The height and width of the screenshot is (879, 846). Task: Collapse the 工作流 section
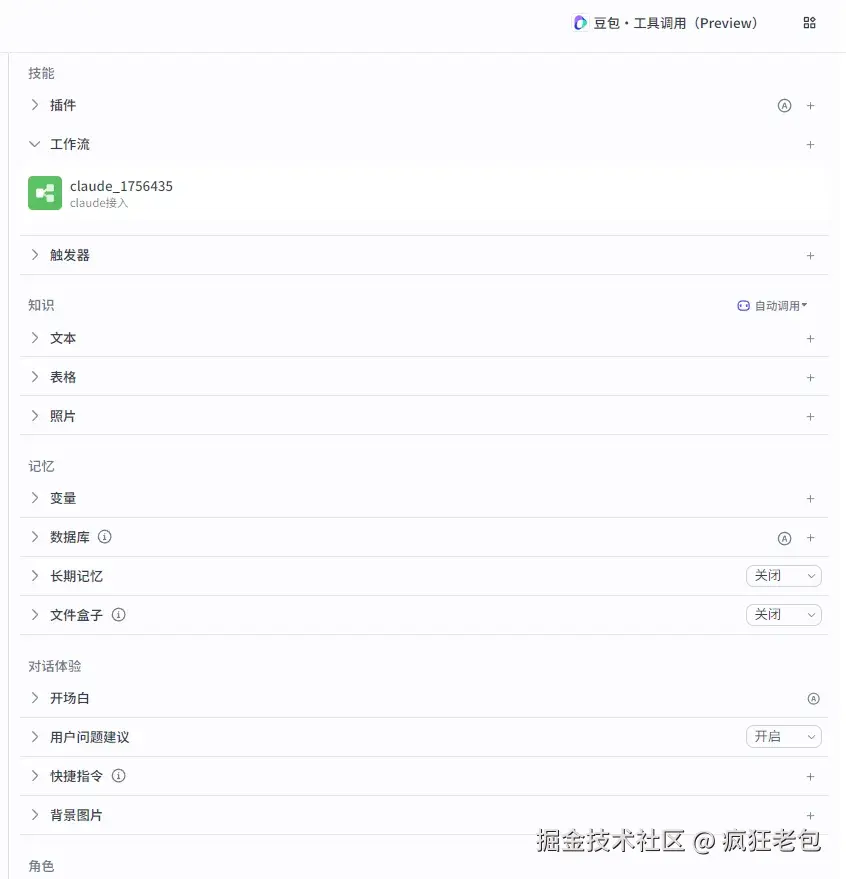pos(34,144)
